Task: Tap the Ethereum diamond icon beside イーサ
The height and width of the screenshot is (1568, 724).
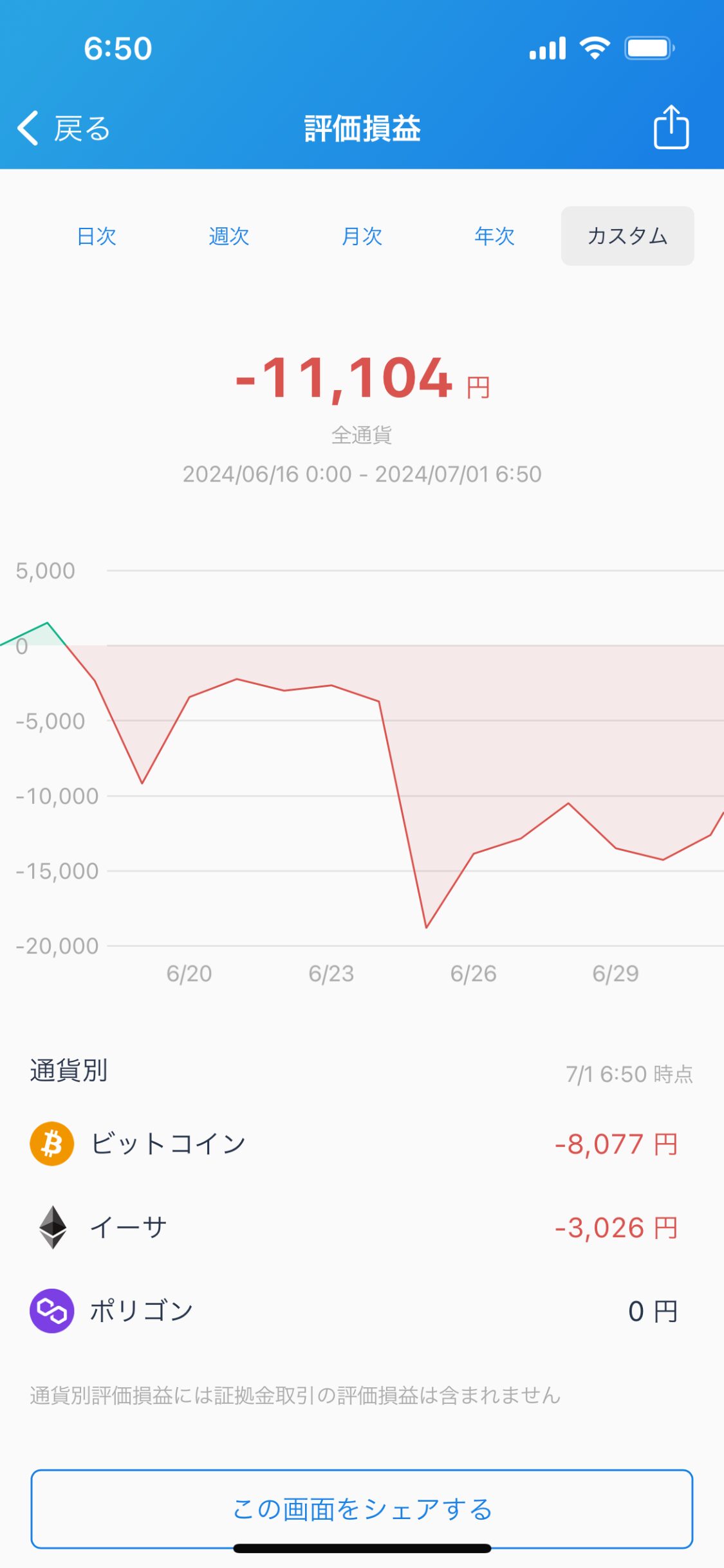Action: coord(51,1227)
